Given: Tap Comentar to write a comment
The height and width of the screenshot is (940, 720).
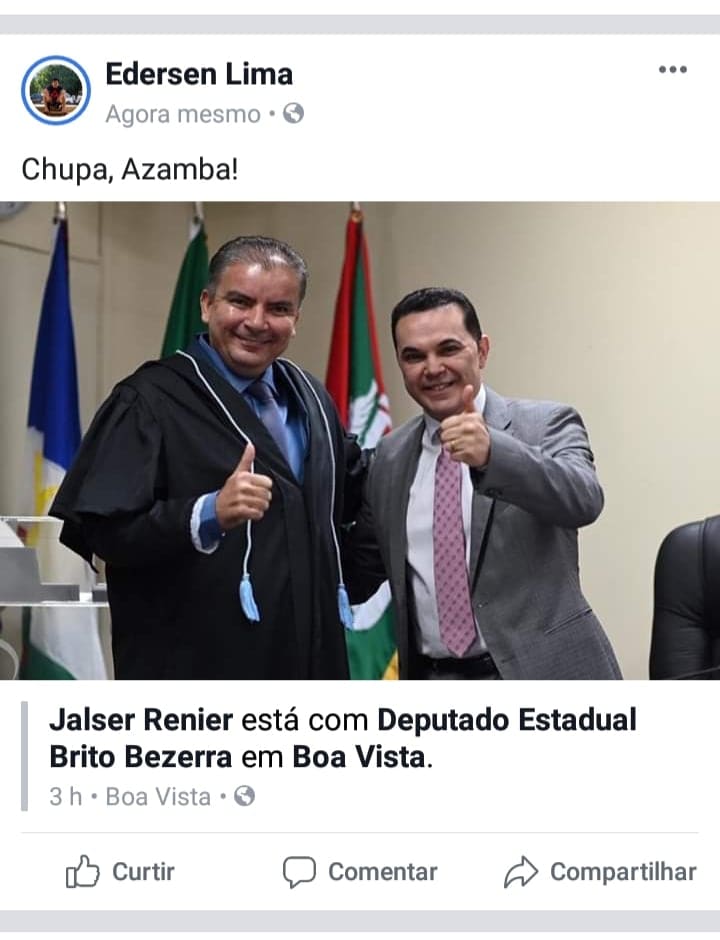Looking at the screenshot, I should tap(360, 872).
